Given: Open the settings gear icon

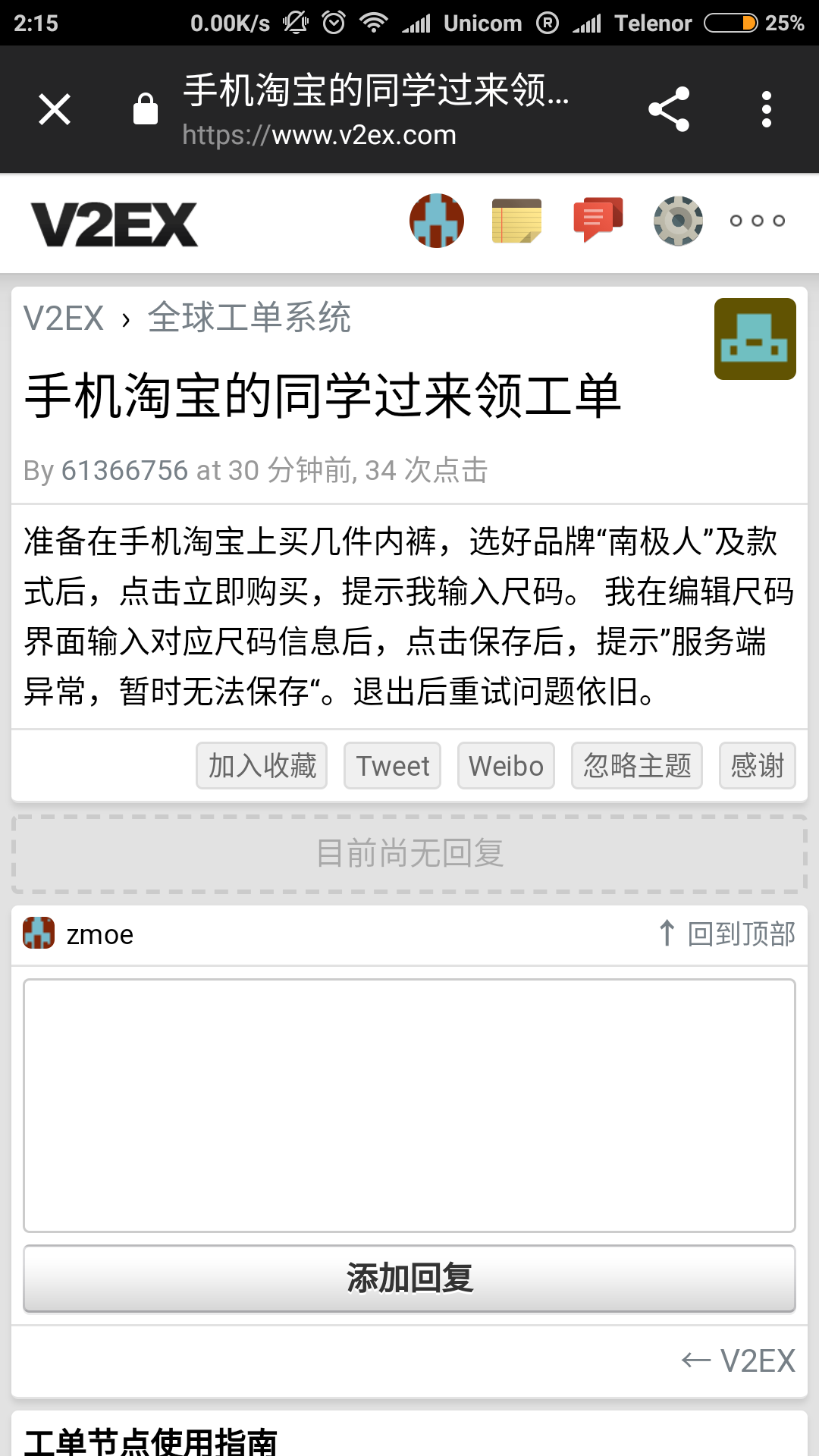Looking at the screenshot, I should coord(678,221).
